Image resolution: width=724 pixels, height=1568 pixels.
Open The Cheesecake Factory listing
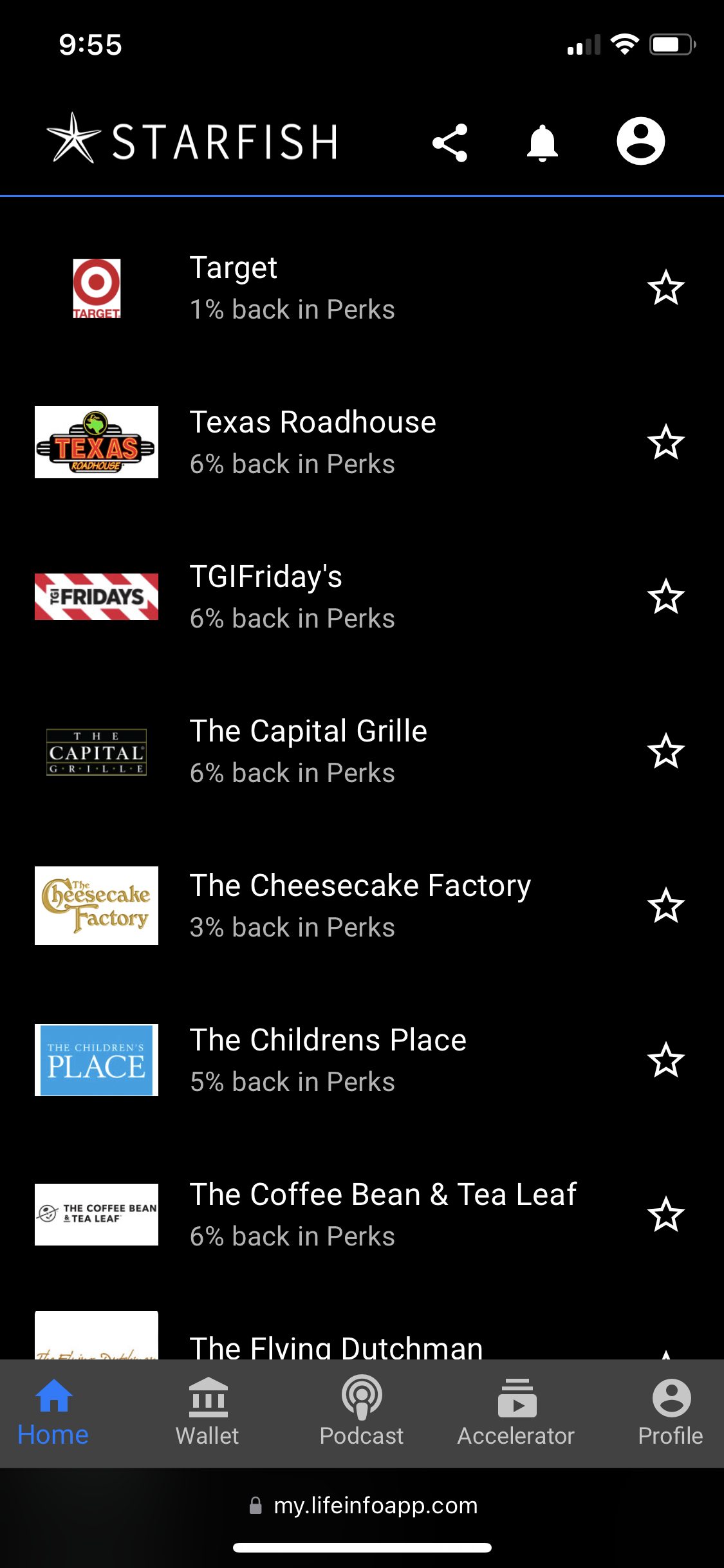360,906
